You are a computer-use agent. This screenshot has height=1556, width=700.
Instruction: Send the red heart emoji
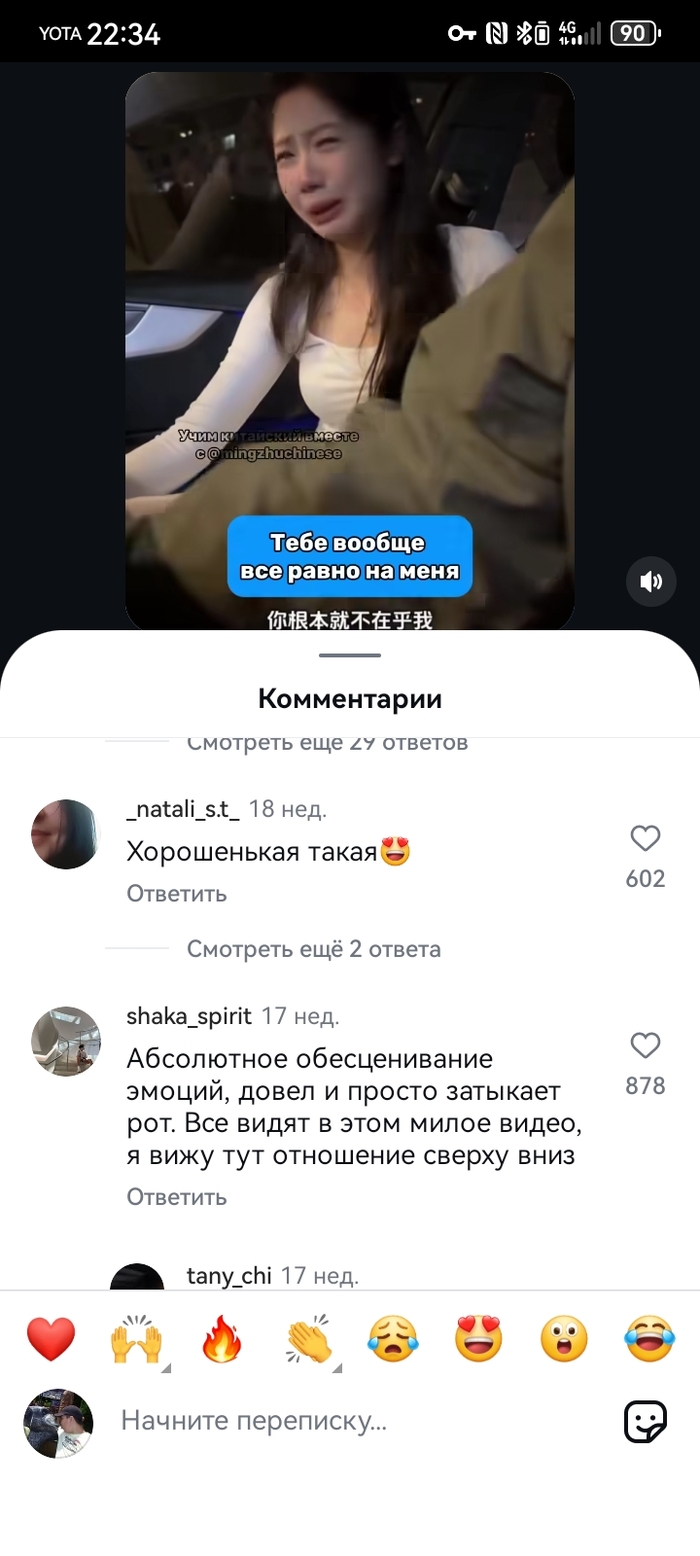click(51, 1340)
